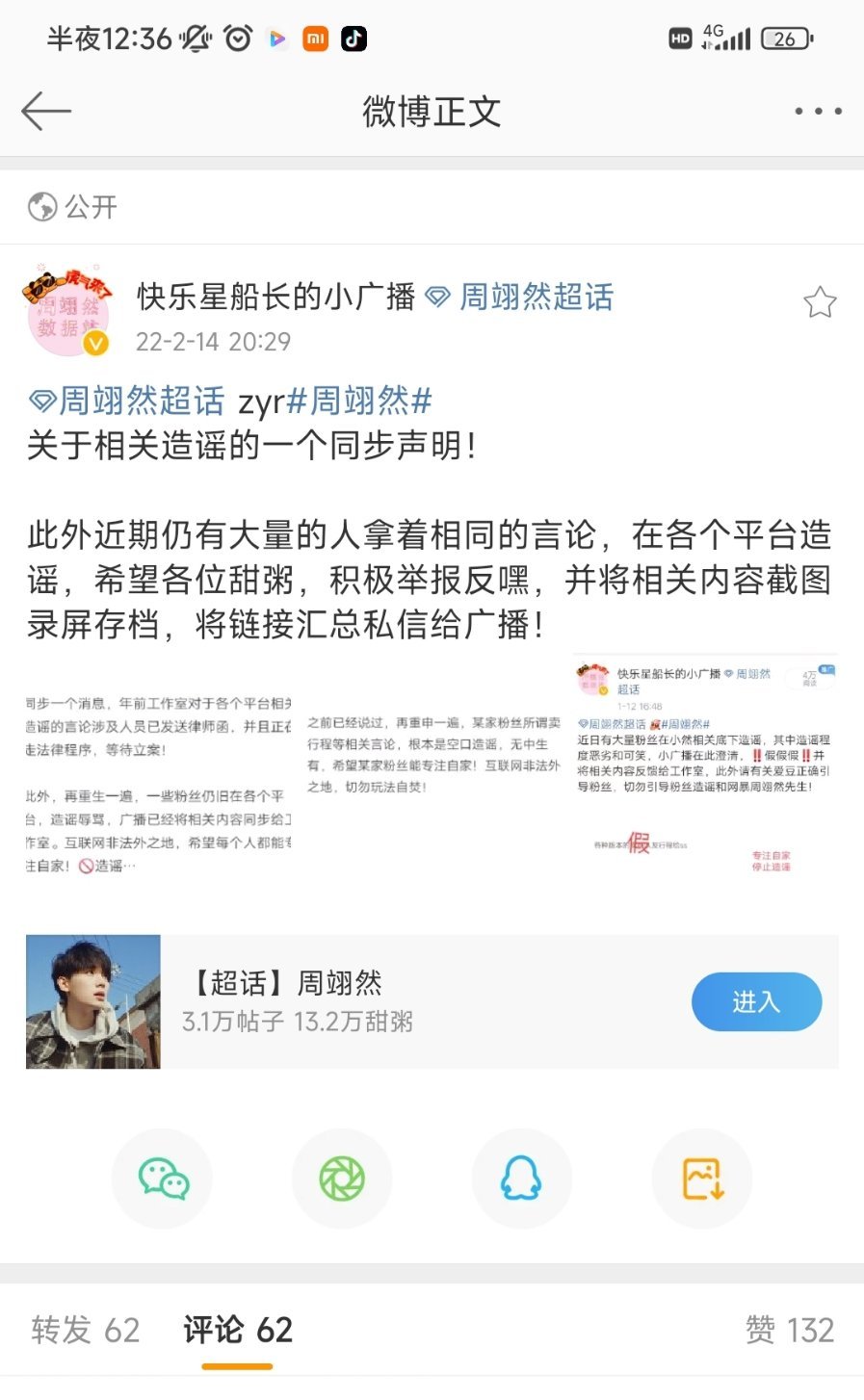Favorite this post with the star
Image resolution: width=864 pixels, height=1400 pixels.
[x=820, y=302]
